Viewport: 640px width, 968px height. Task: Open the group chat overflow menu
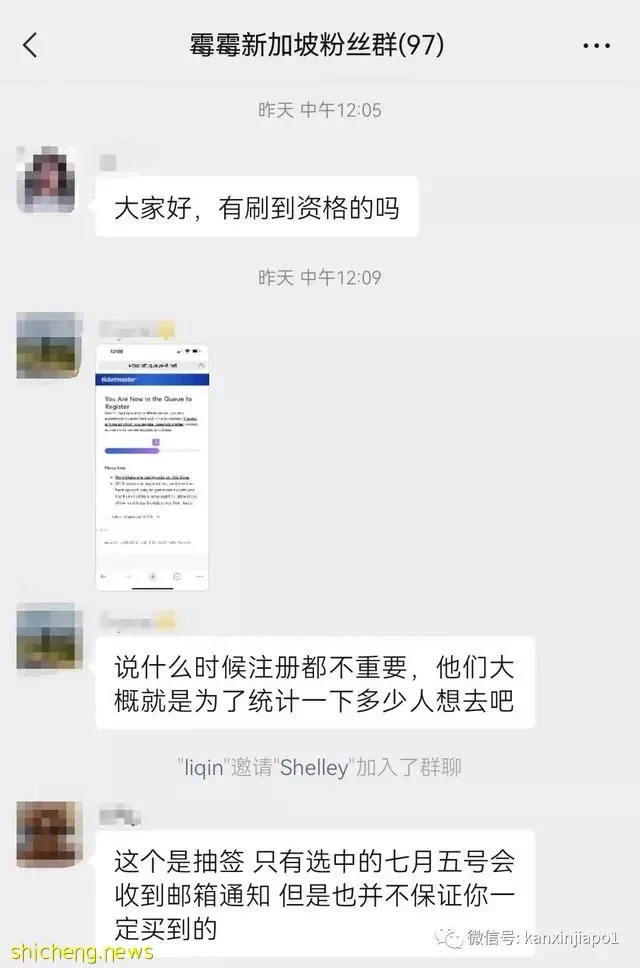tap(596, 46)
